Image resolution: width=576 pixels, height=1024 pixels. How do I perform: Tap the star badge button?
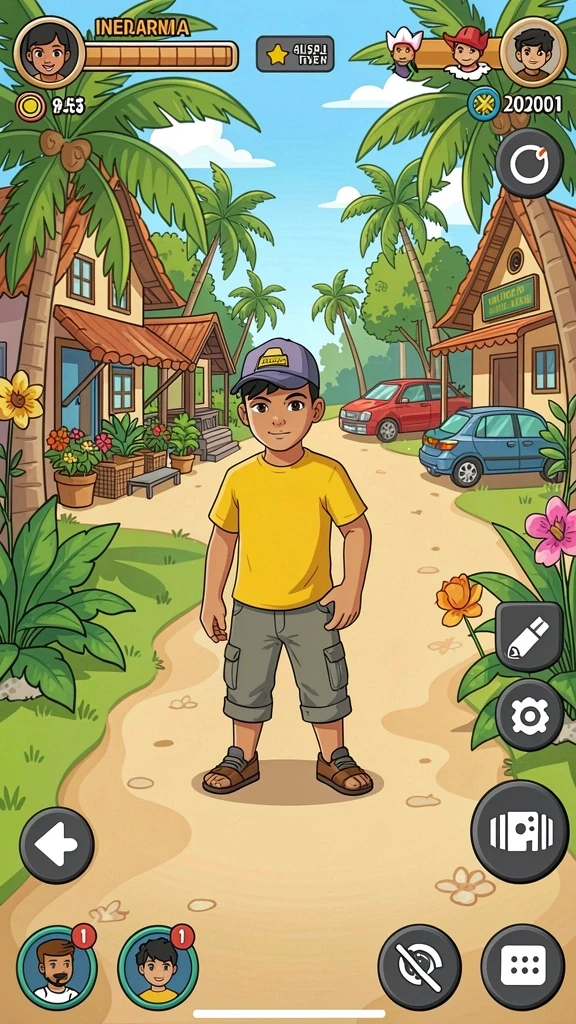pyautogui.click(x=295, y=54)
